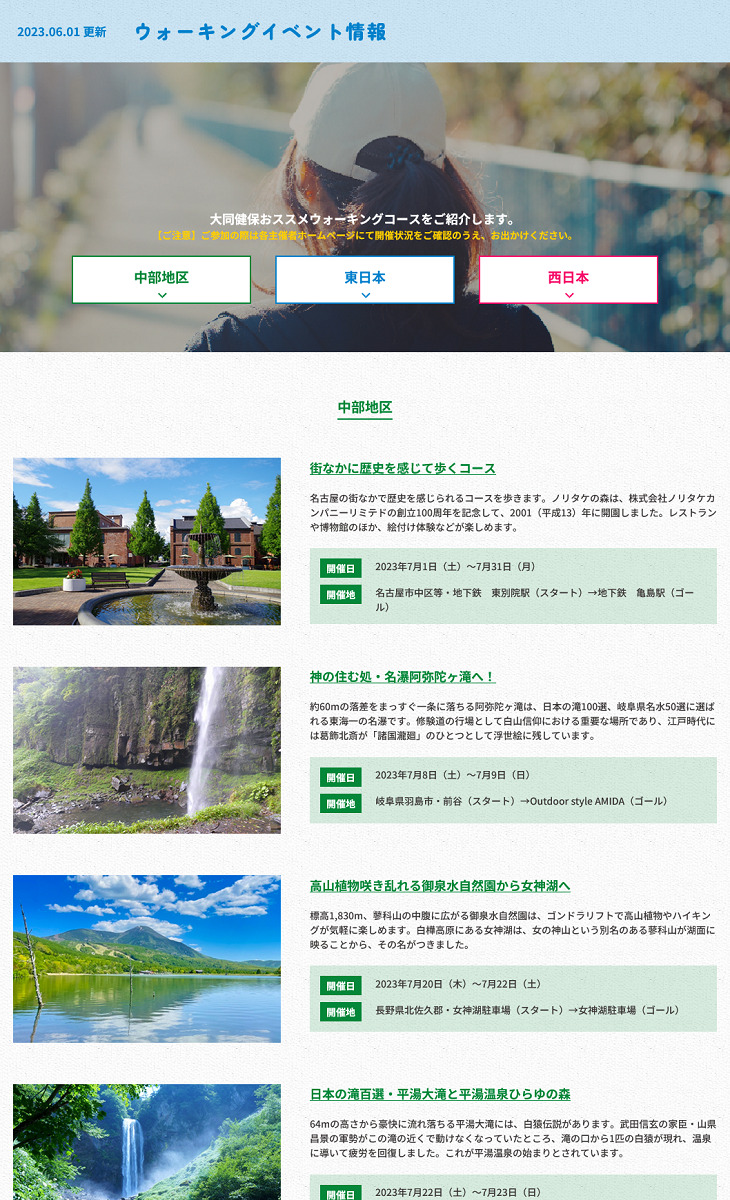Jump to the 中部地区 section
The height and width of the screenshot is (1200, 730).
[x=161, y=279]
